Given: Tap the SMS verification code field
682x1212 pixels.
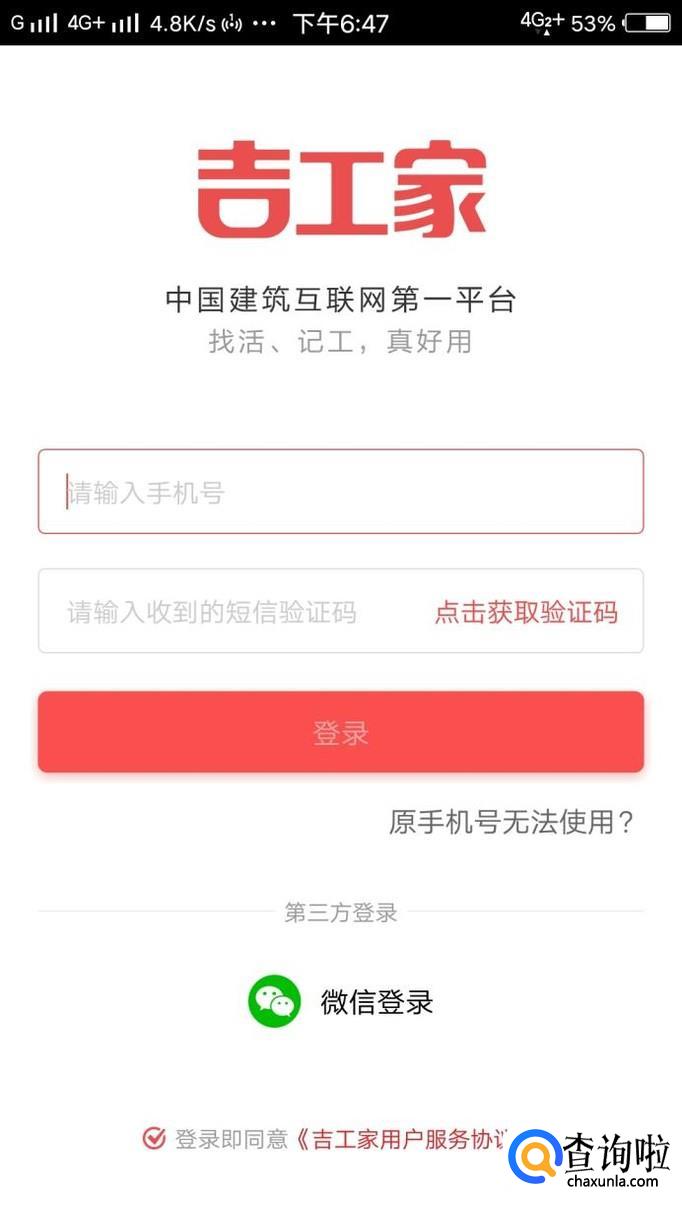Looking at the screenshot, I should (230, 612).
